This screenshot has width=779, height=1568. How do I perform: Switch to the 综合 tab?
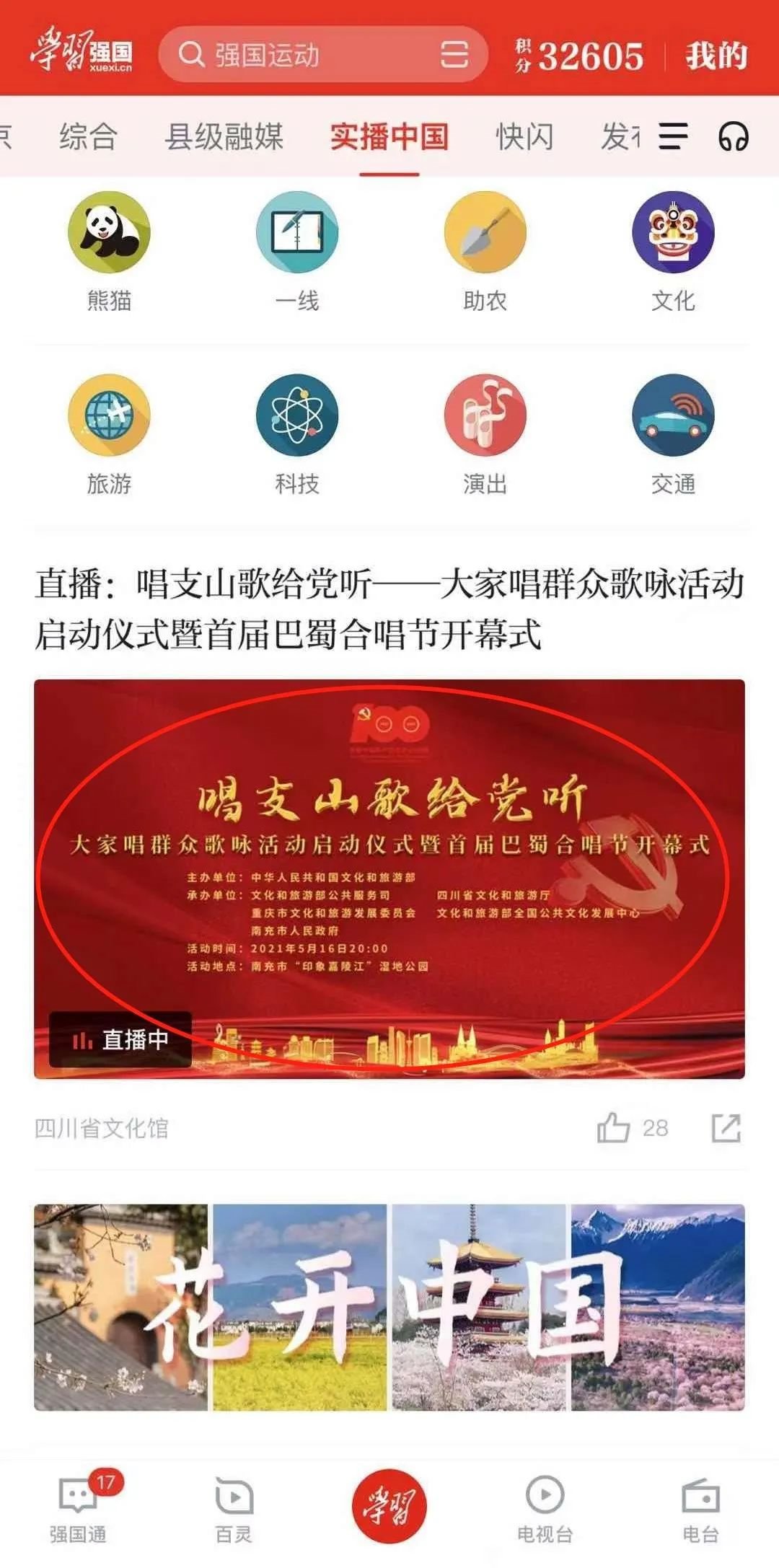pyautogui.click(x=88, y=137)
